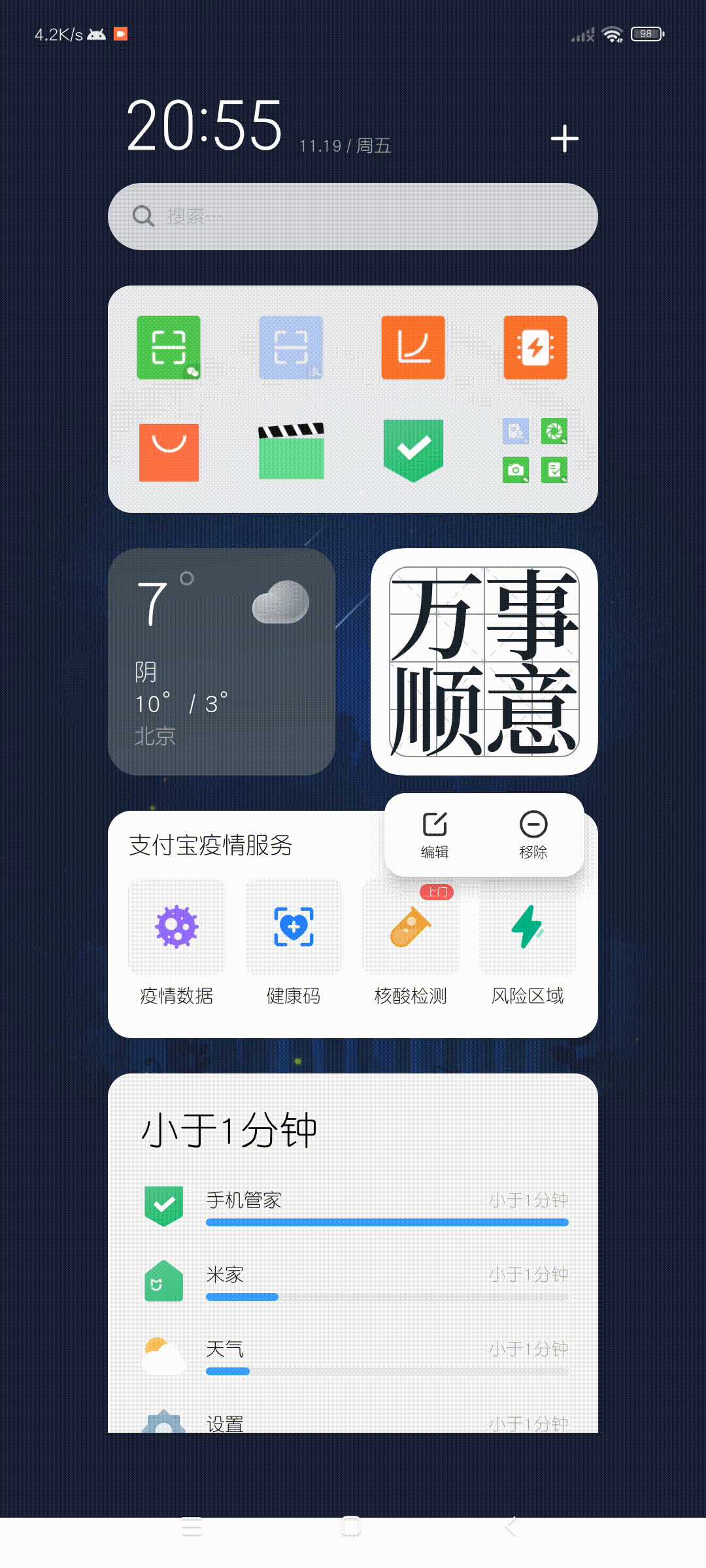Open the orange battery saver shortcut
Screen dimensions: 706x1568
[x=535, y=348]
